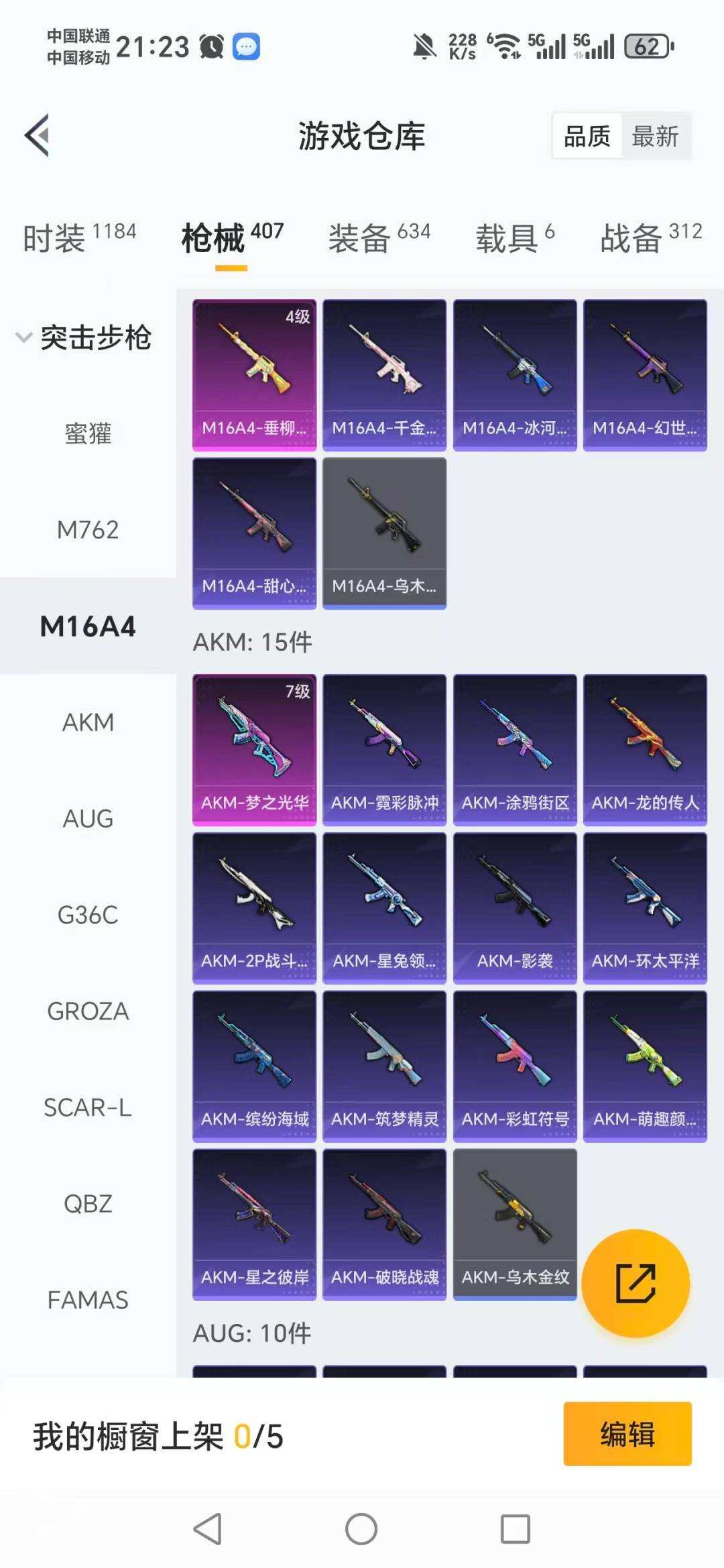Screen dimensions: 724x1568
Task: Tap the 编辑 button
Action: [627, 1433]
